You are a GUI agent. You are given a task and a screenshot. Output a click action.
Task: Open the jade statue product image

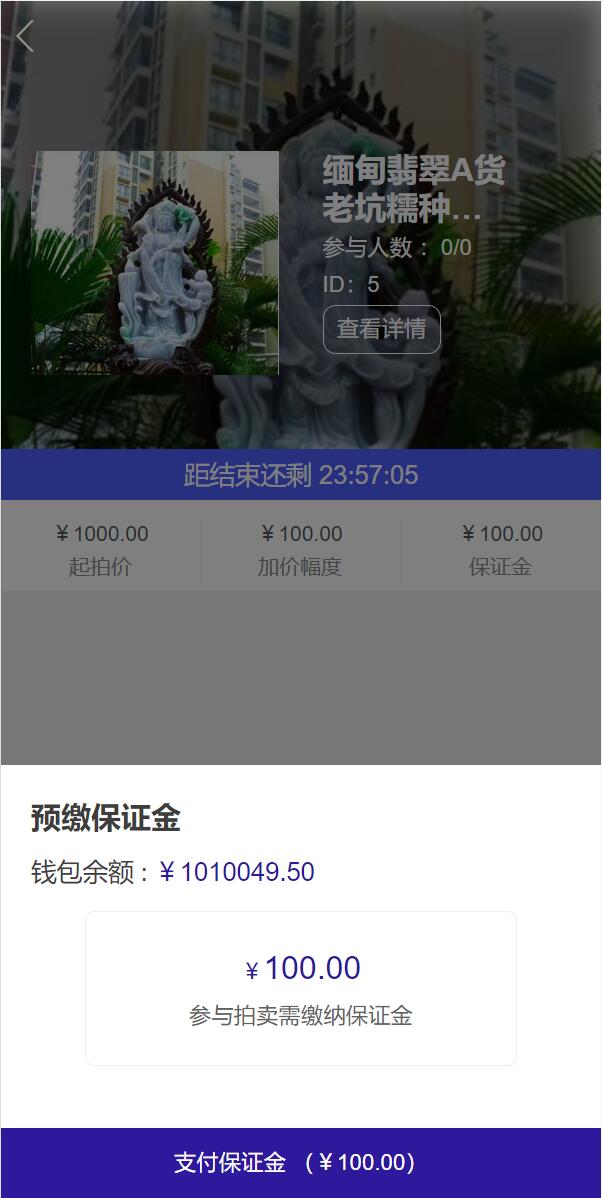coord(155,263)
